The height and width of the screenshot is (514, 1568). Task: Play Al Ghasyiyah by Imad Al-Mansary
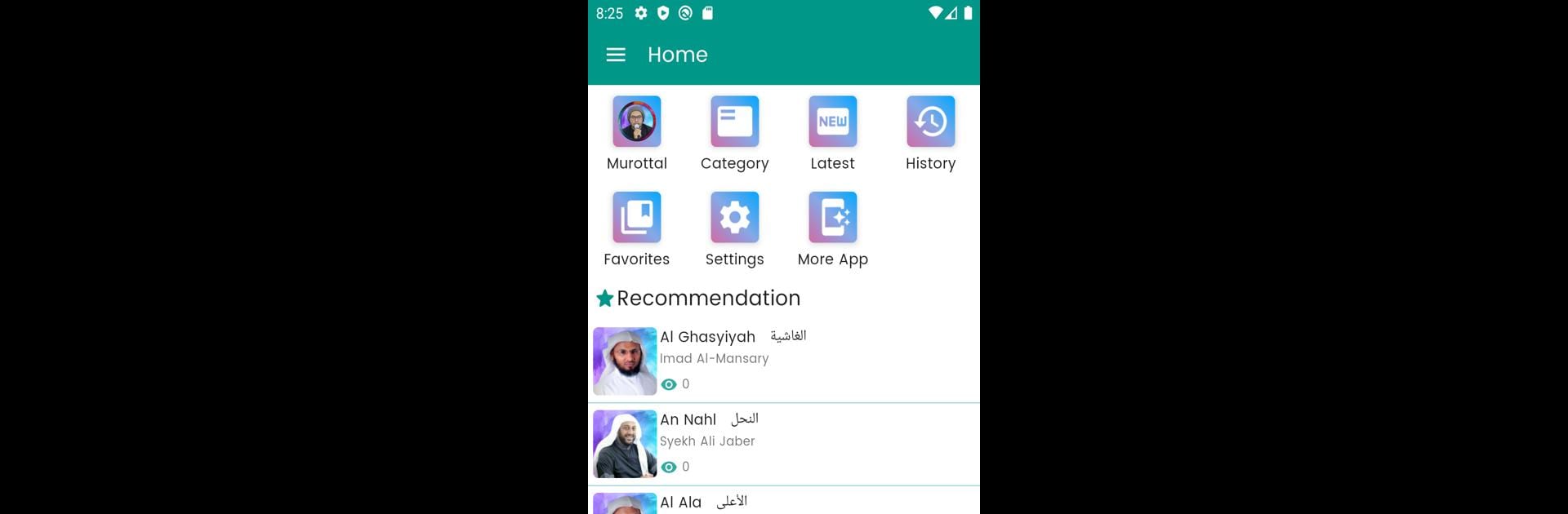782,361
